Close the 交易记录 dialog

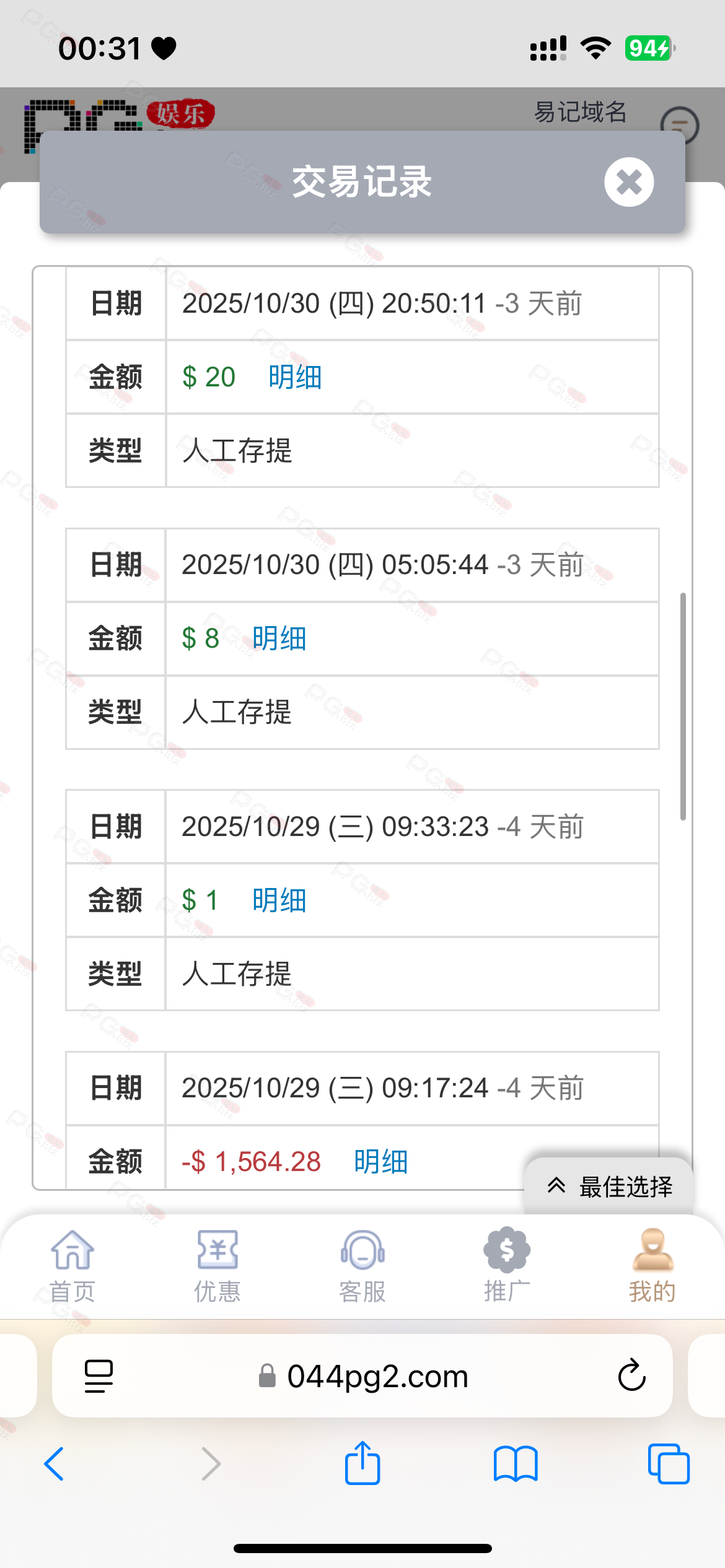point(629,182)
